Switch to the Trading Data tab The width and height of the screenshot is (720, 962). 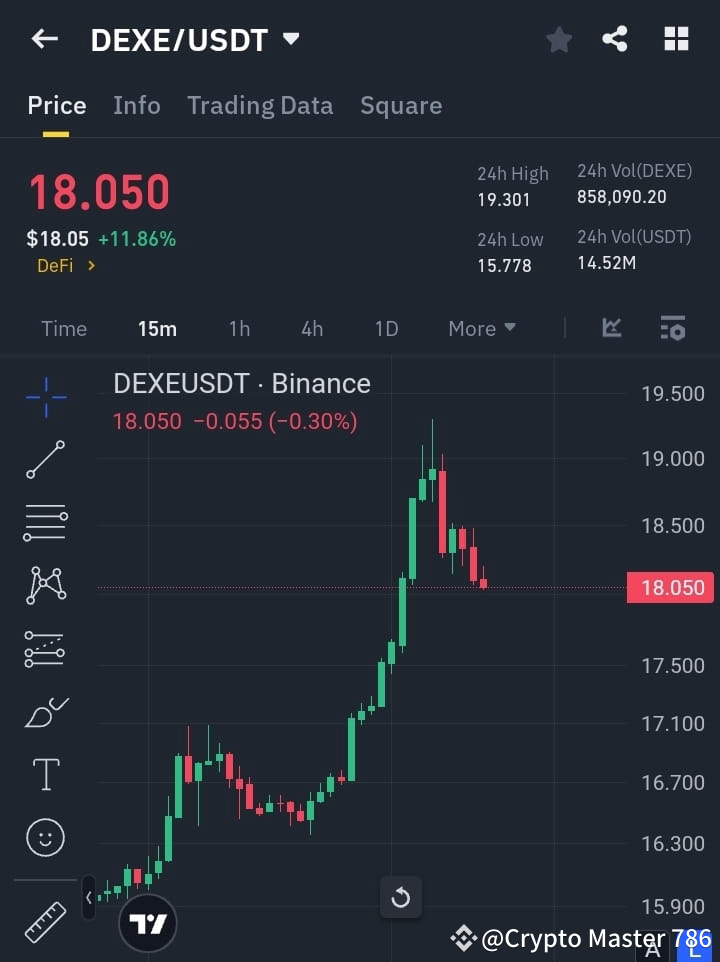pyautogui.click(x=260, y=105)
